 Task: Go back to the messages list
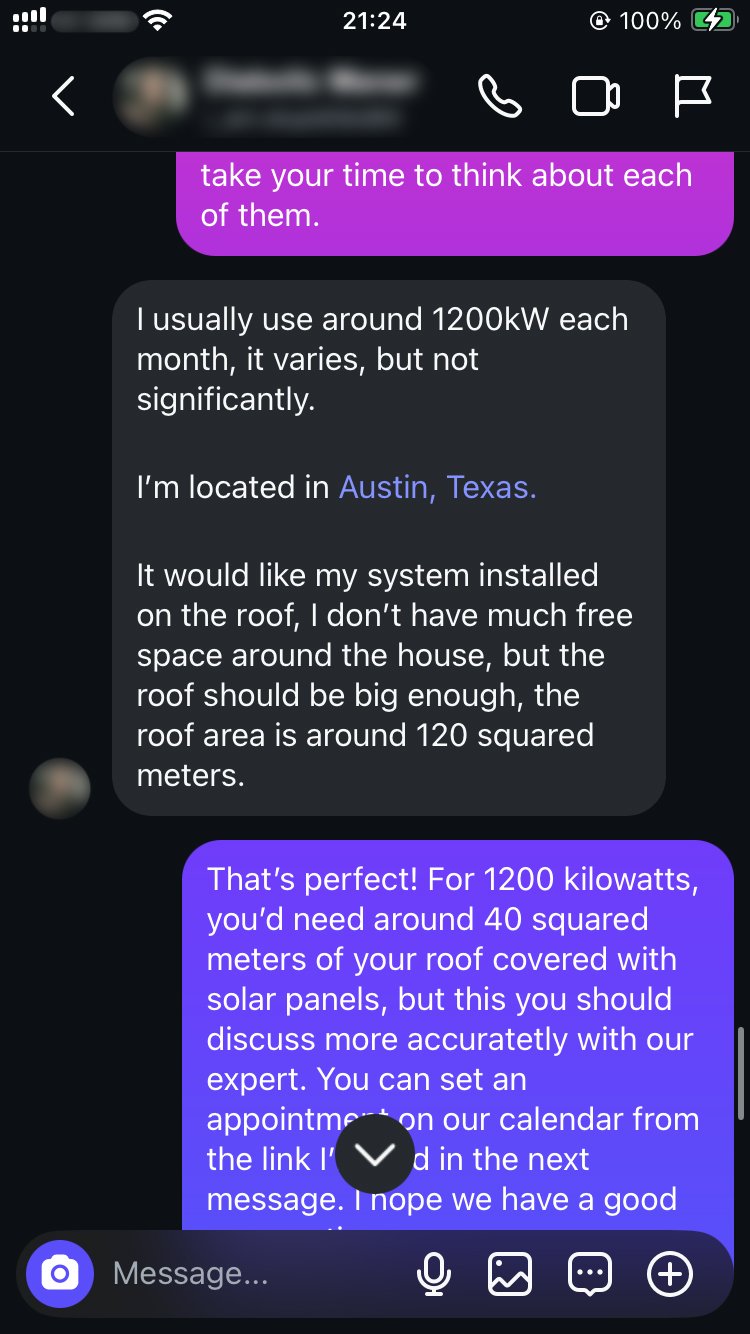pyautogui.click(x=63, y=97)
